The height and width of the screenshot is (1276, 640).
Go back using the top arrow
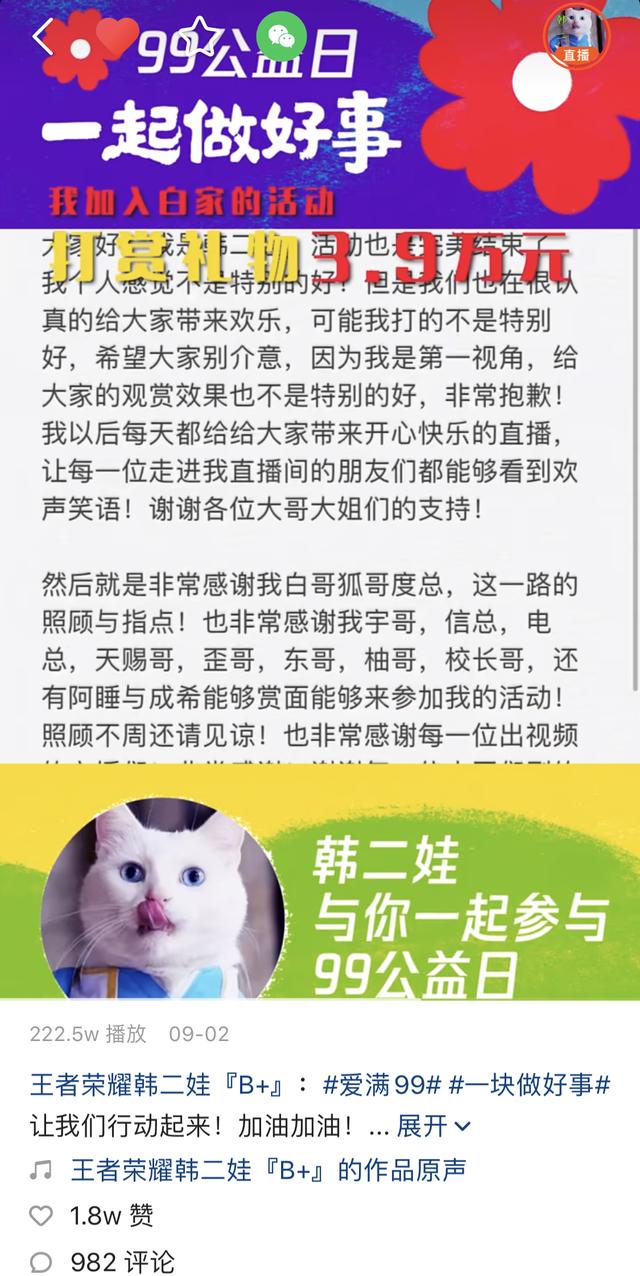(42, 37)
